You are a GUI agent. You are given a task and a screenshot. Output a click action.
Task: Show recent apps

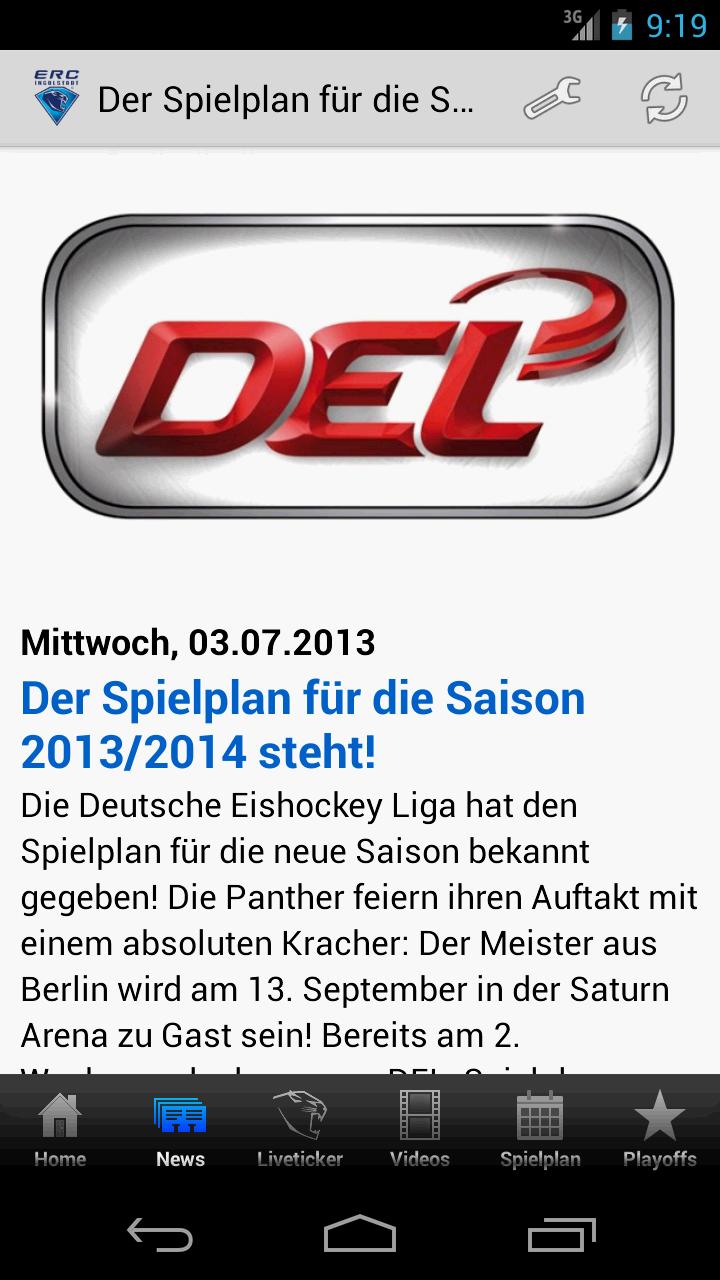pos(560,1234)
